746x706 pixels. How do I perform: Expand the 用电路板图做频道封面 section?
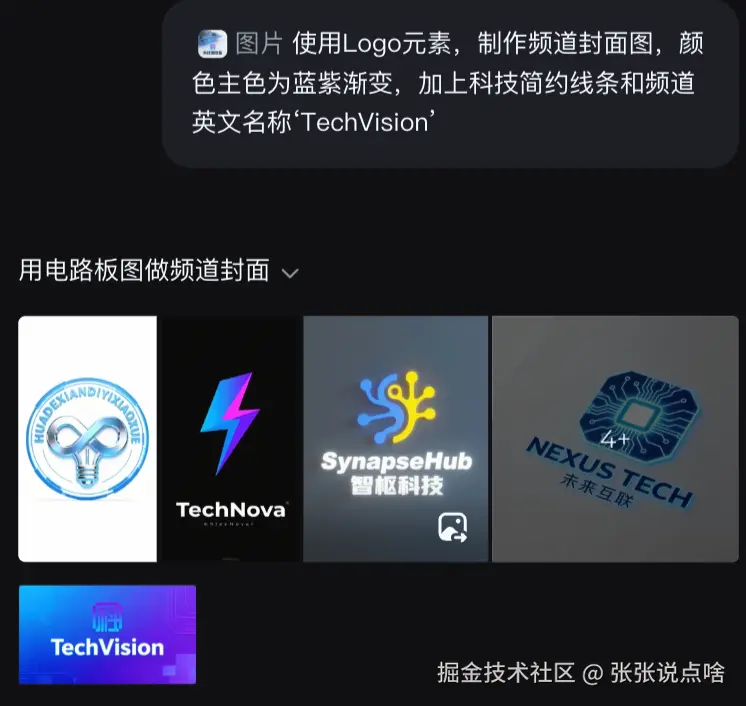(290, 273)
